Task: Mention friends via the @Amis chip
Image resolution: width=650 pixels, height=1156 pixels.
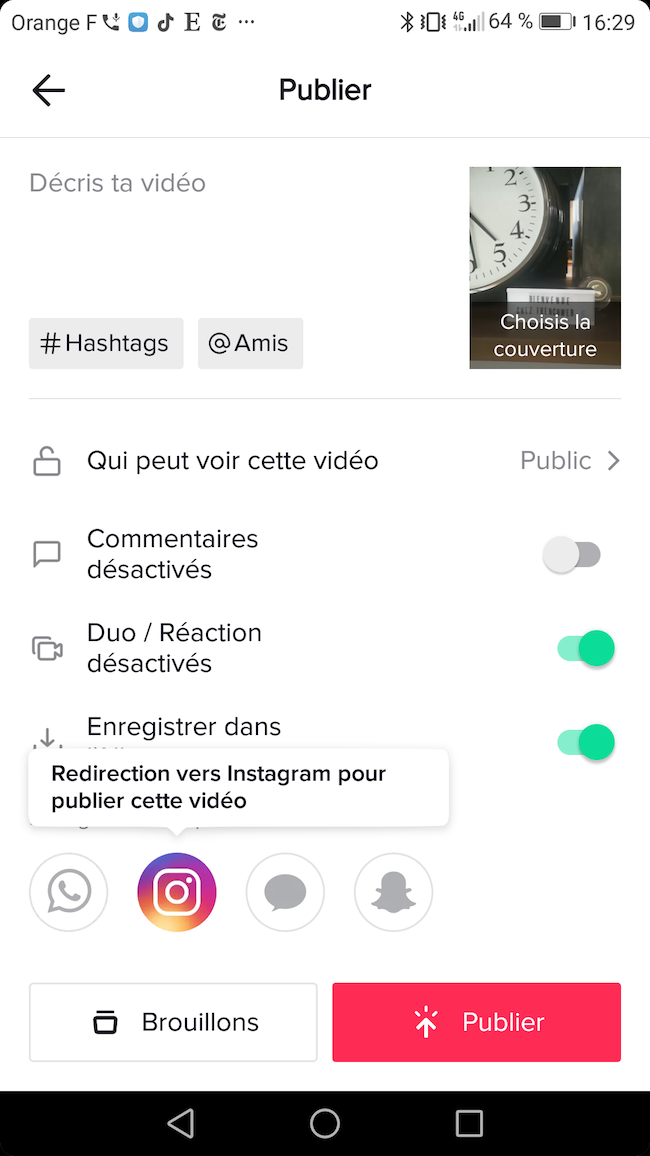Action: tap(250, 344)
